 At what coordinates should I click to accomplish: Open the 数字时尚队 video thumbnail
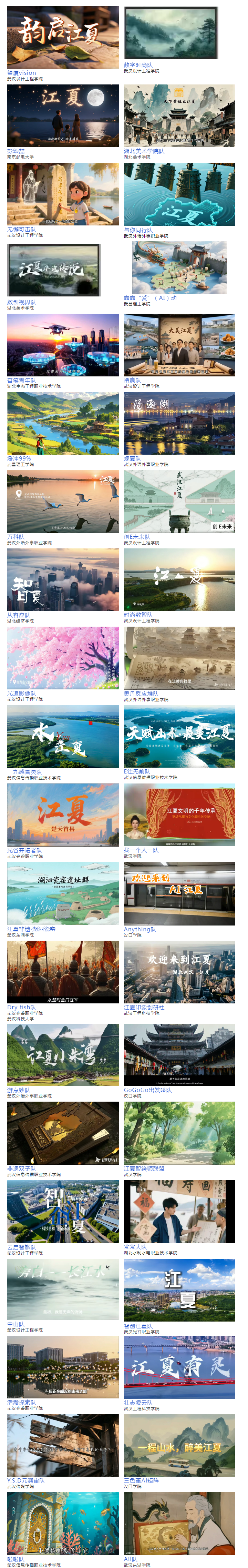171,33
